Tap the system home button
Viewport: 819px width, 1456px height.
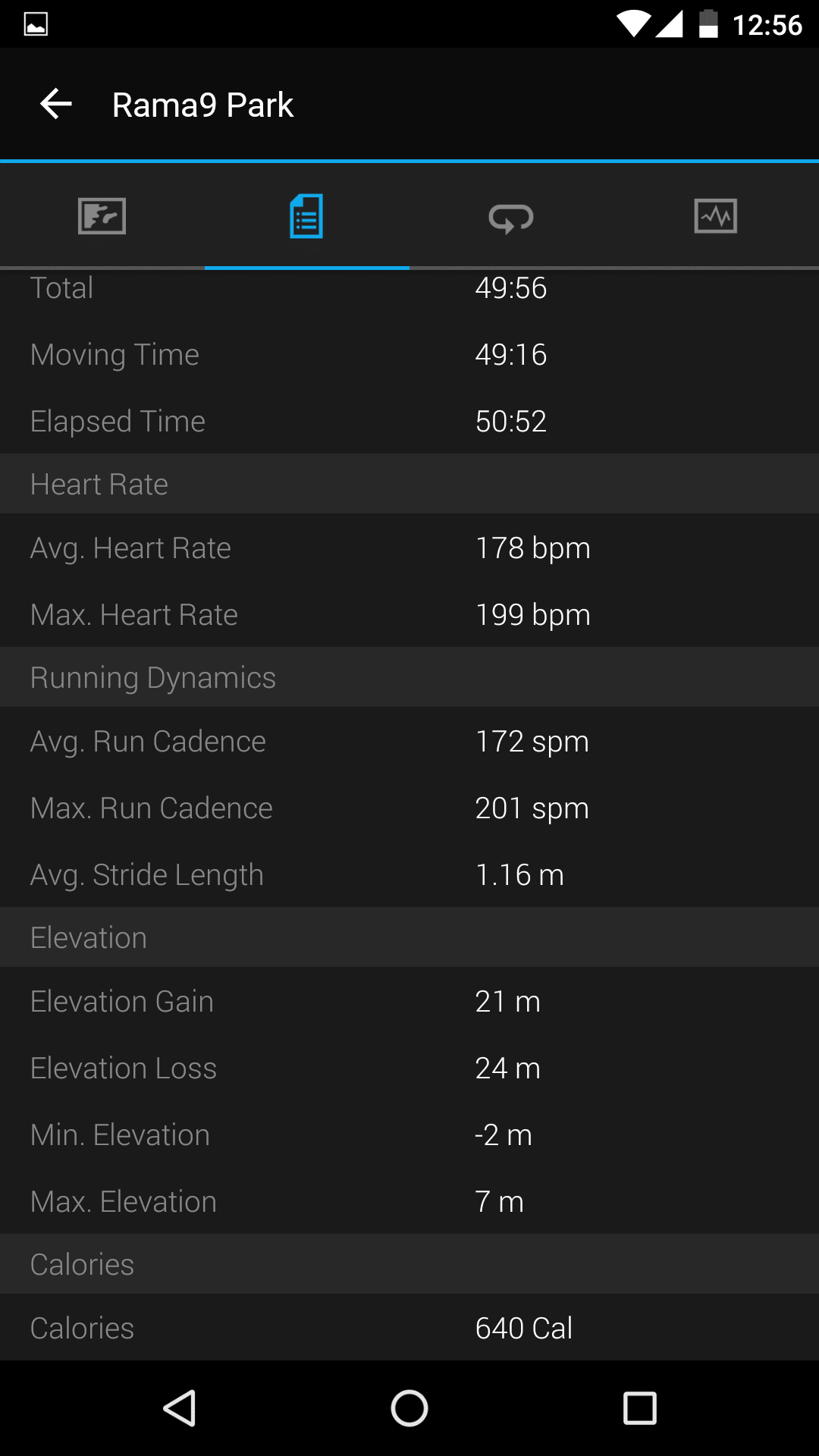(409, 1408)
